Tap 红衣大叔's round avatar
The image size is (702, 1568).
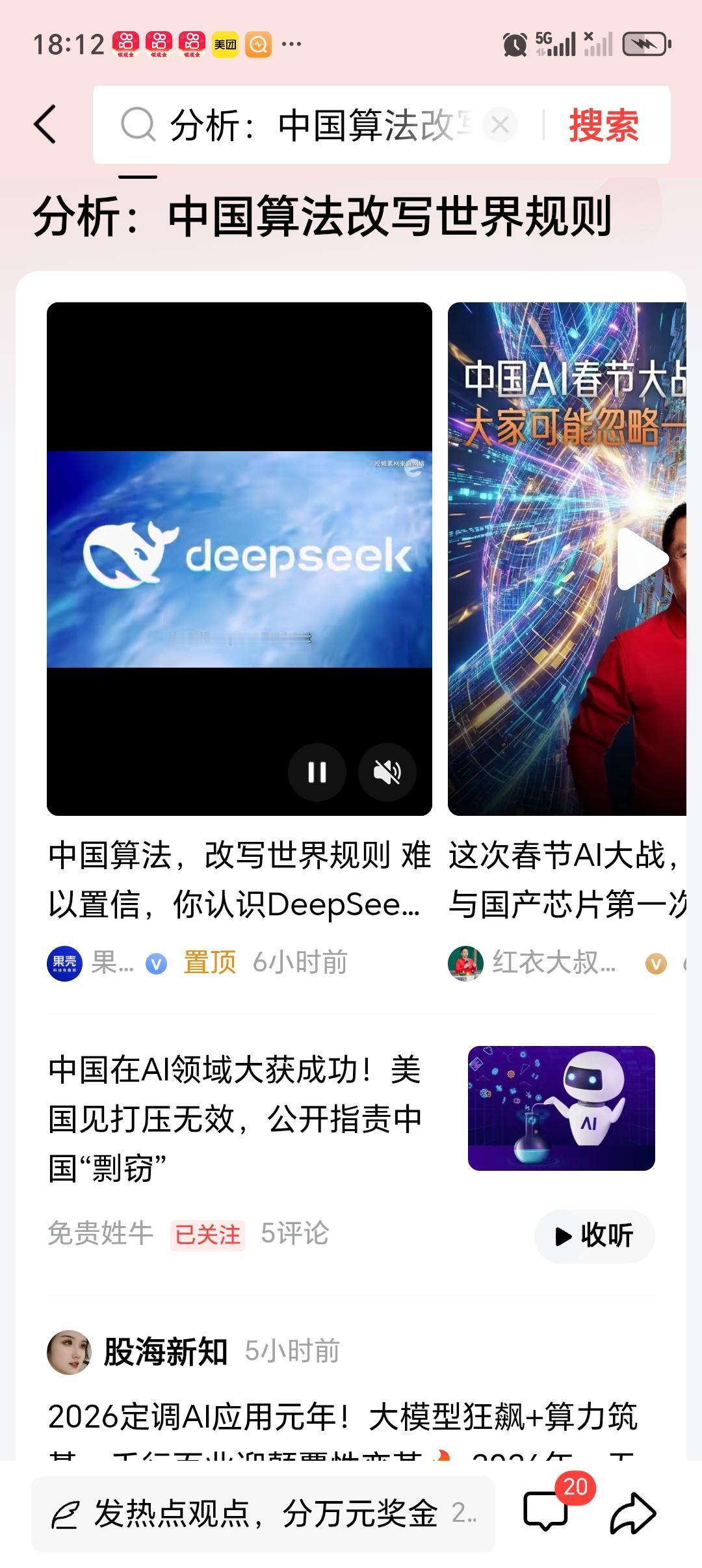coord(465,964)
